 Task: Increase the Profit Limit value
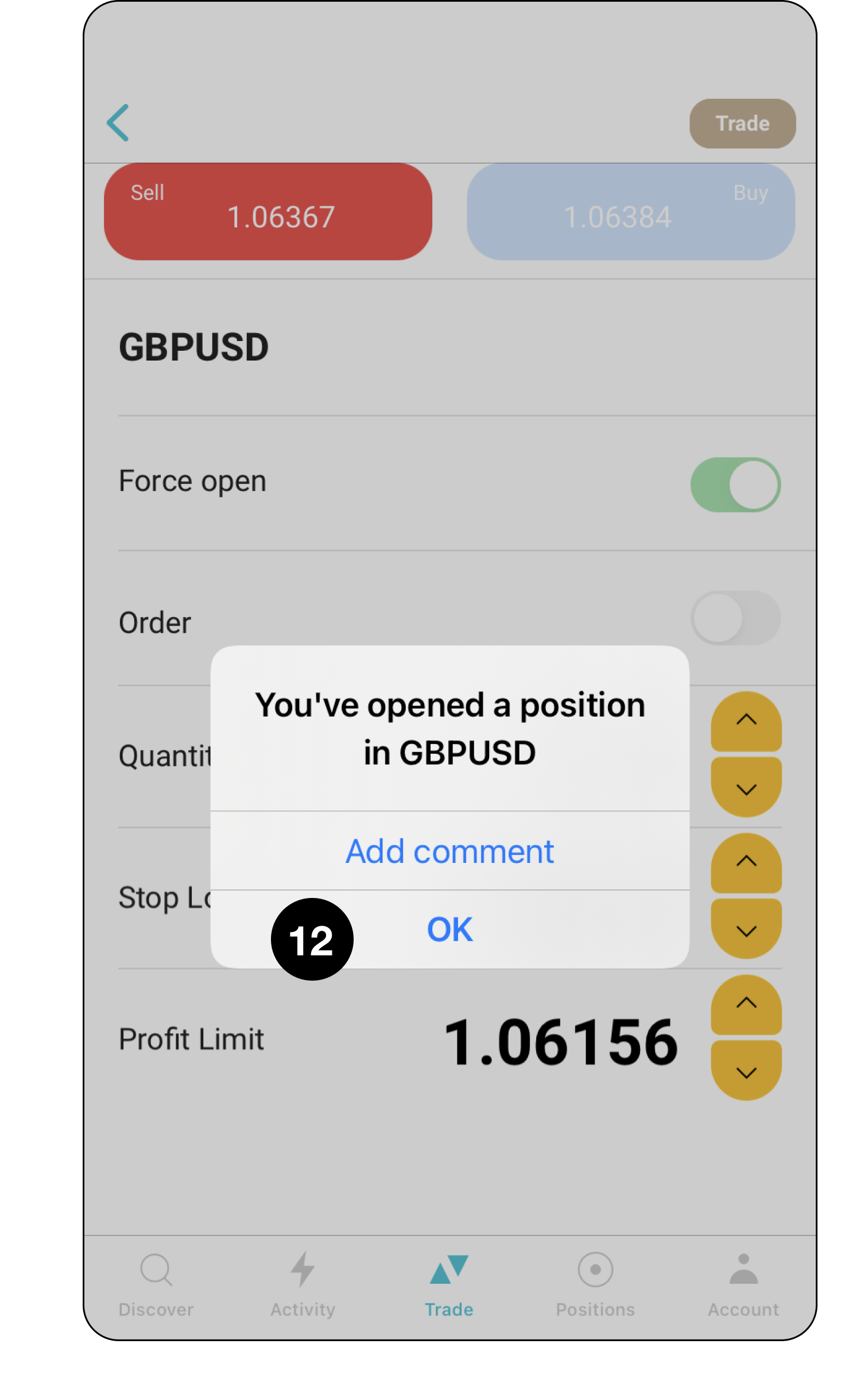click(x=746, y=1004)
